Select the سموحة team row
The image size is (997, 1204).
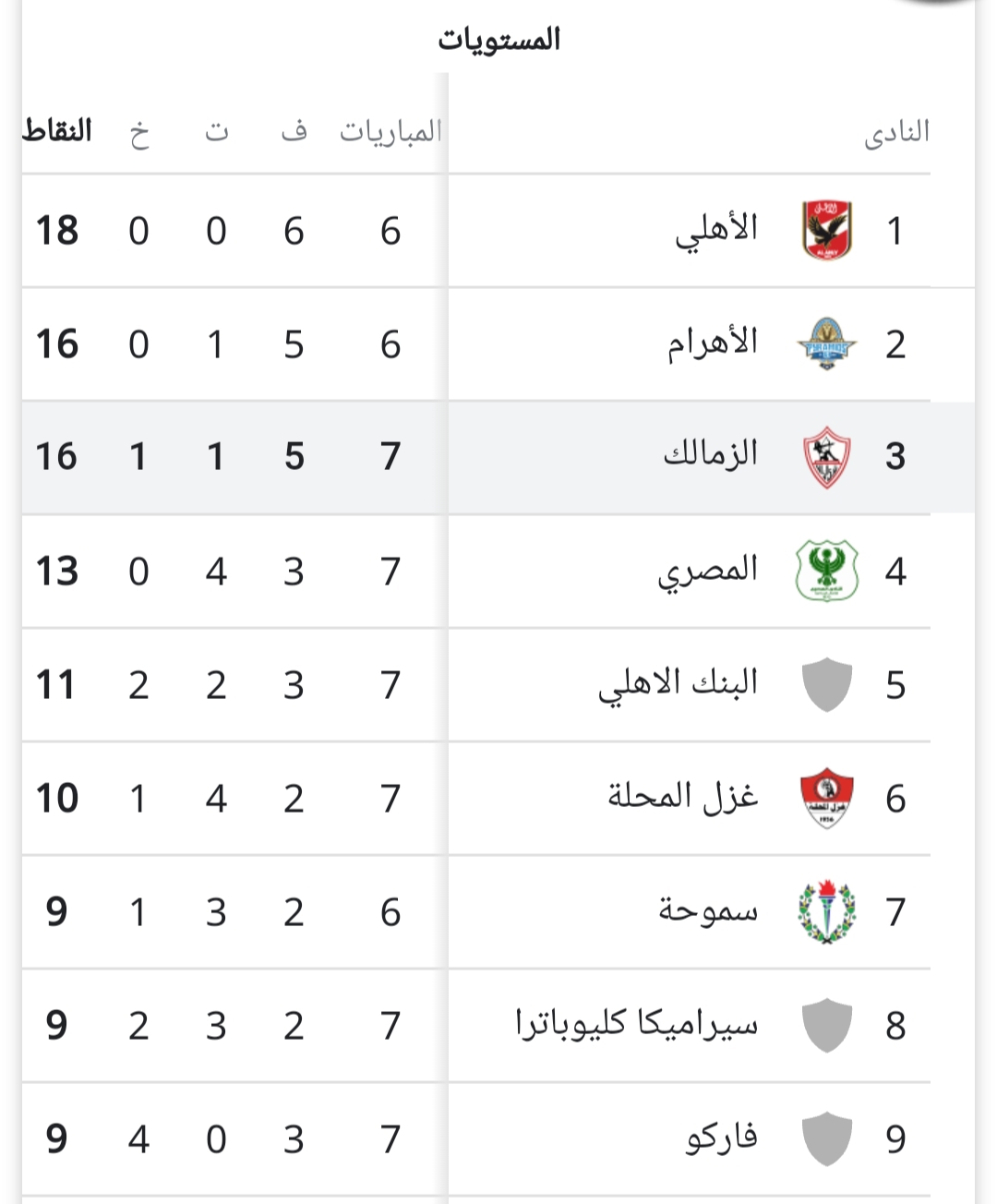coord(708,912)
